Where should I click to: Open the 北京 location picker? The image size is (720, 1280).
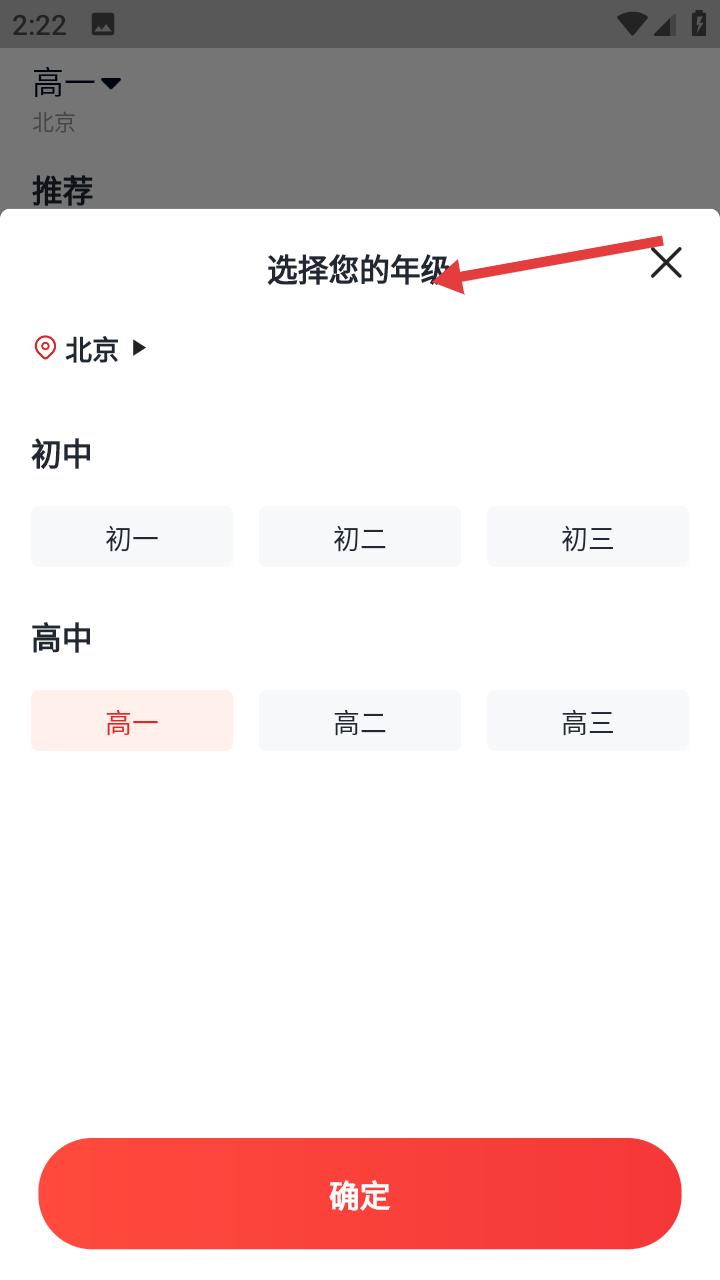(x=92, y=349)
